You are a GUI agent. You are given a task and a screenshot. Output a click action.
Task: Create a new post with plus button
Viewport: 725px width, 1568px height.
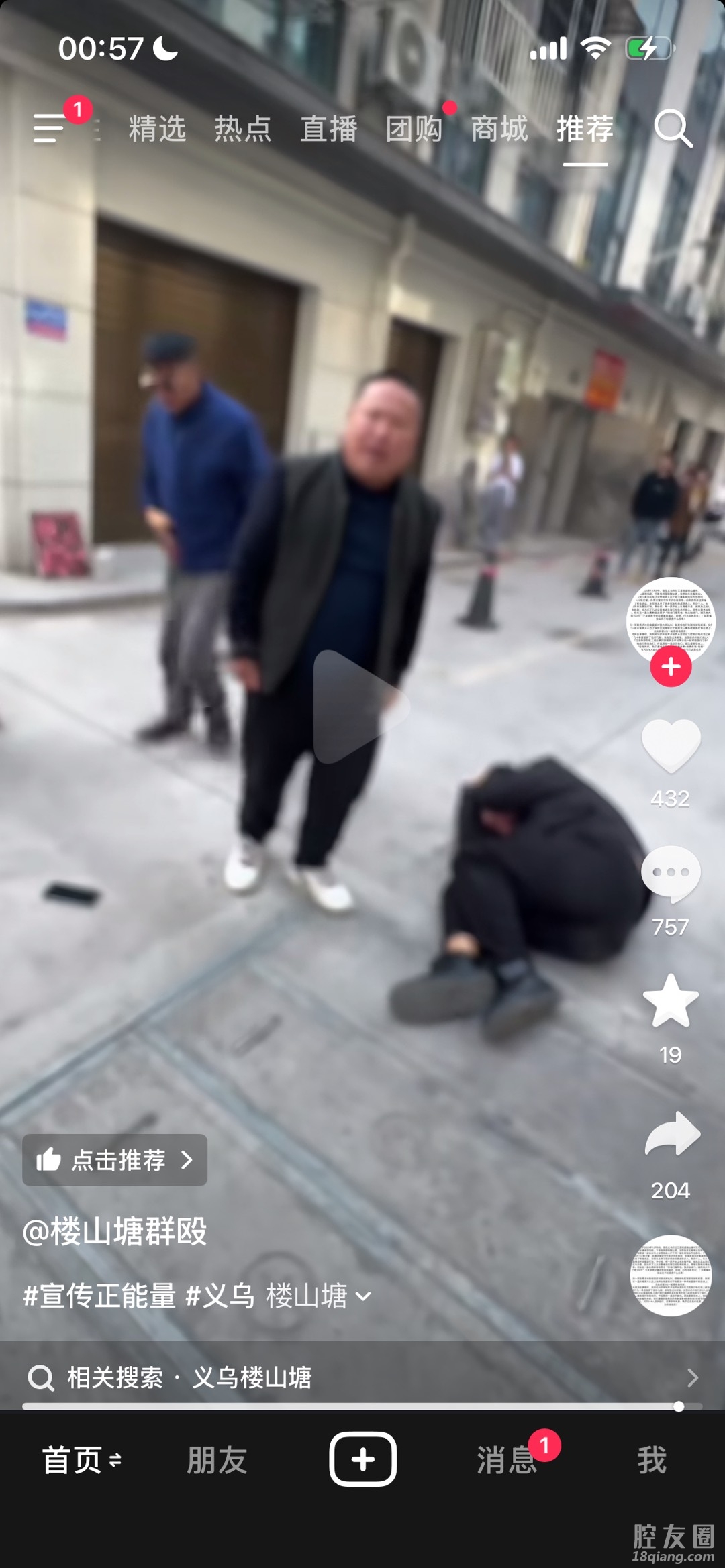[362, 1459]
